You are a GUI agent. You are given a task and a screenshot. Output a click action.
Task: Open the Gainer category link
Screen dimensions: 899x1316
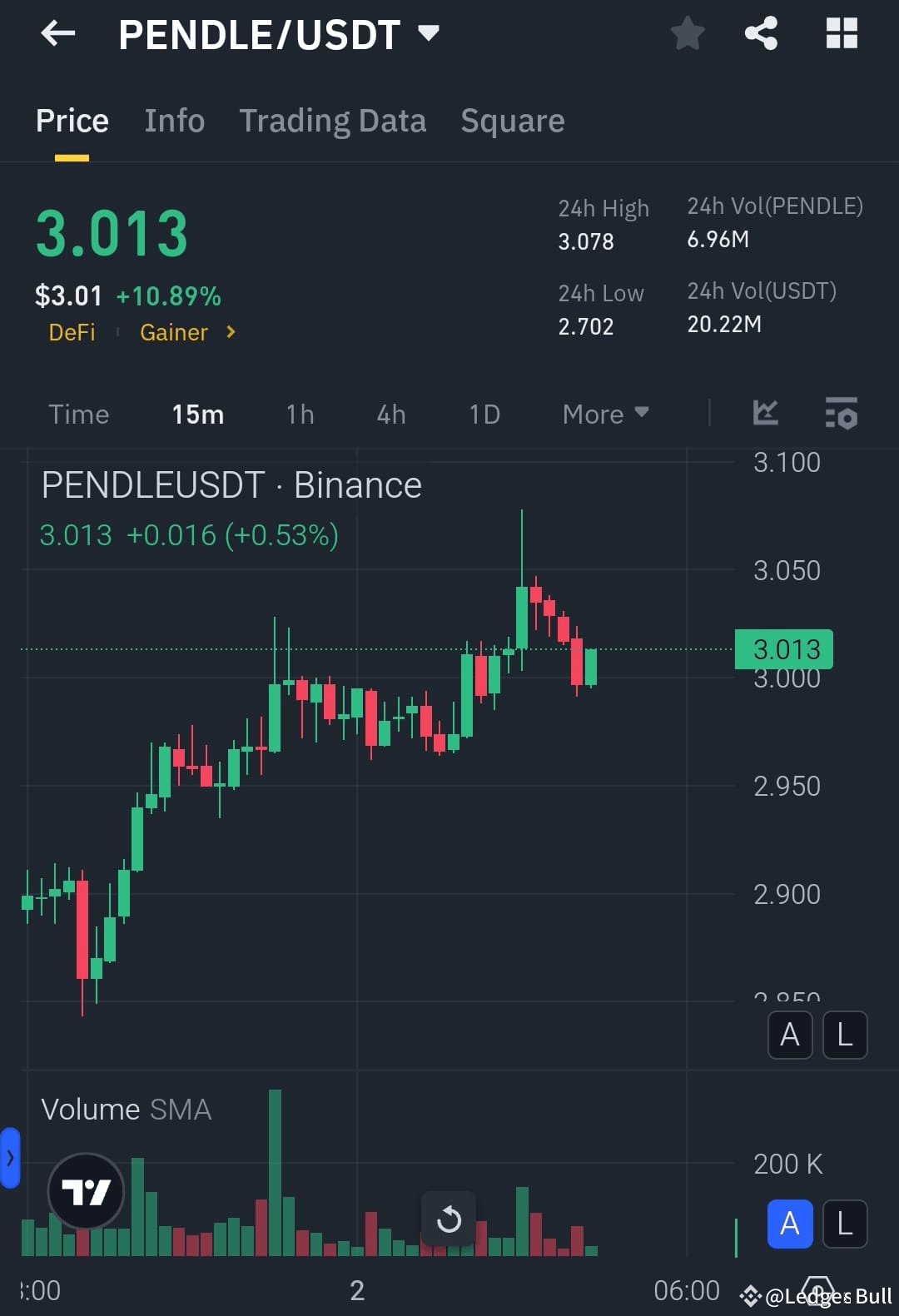[174, 332]
